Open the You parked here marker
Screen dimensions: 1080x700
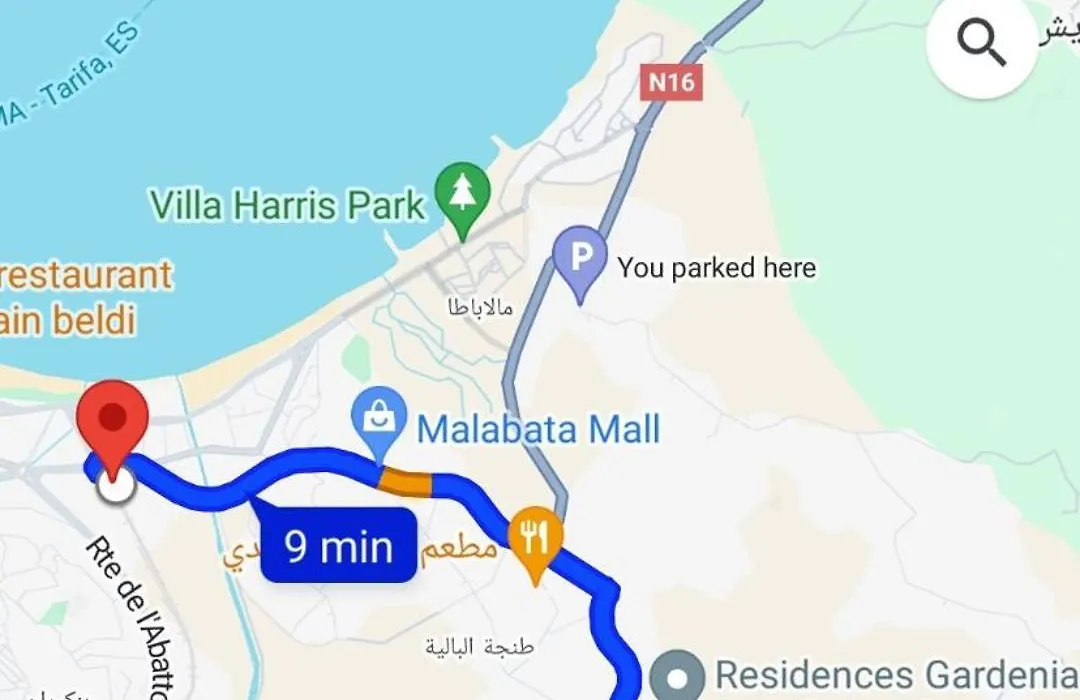(580, 258)
